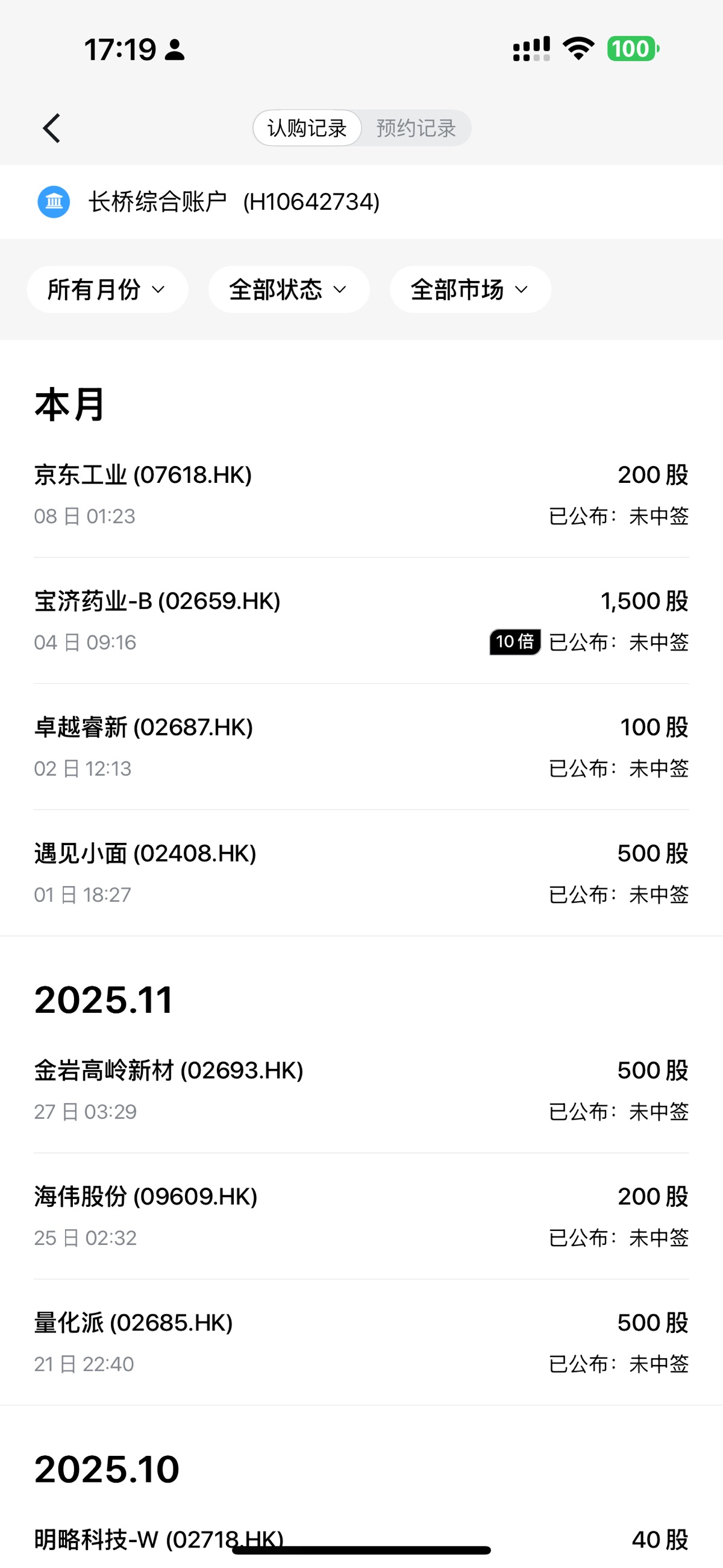View the 遇见小面 (02408.HK) subscription record
723x1568 pixels.
pos(361,873)
